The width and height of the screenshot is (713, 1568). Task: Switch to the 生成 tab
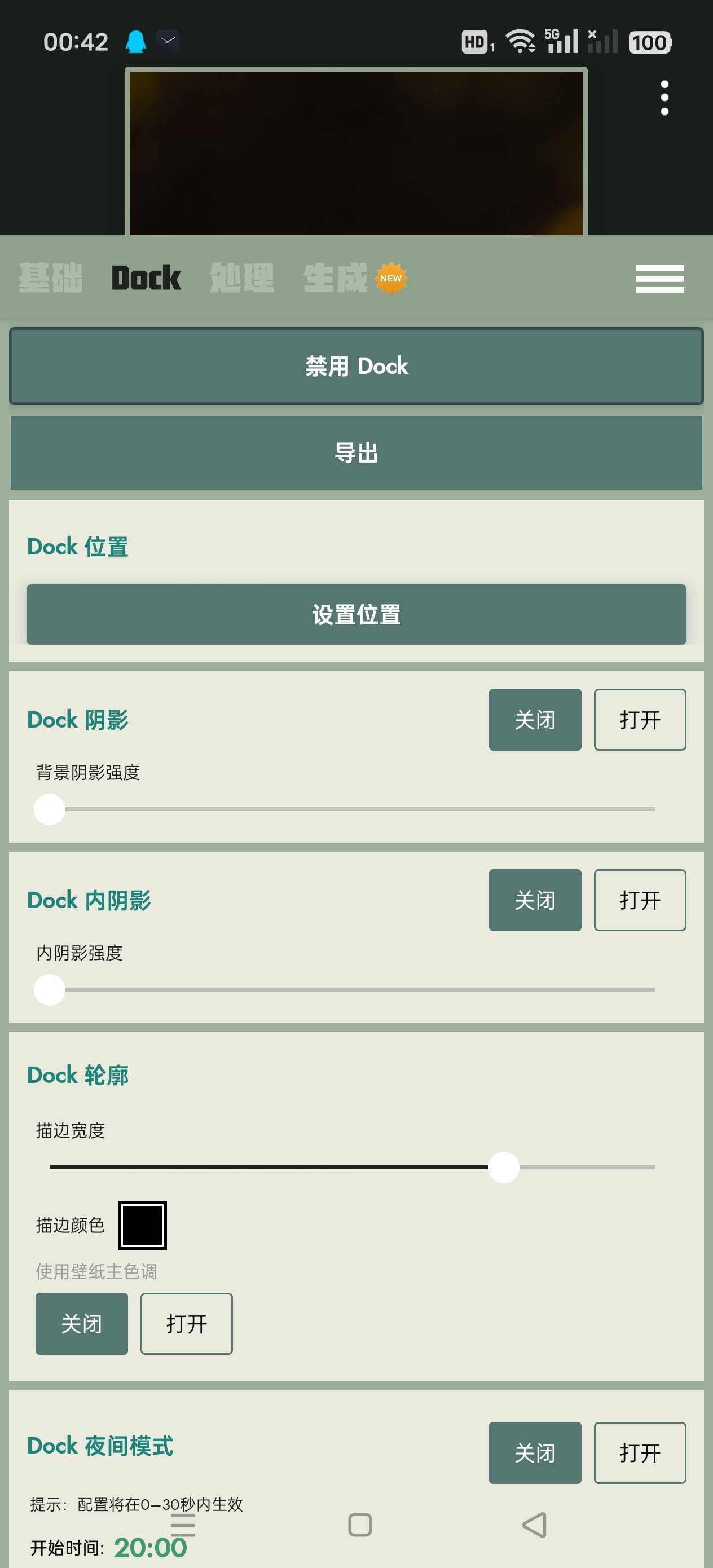(336, 278)
